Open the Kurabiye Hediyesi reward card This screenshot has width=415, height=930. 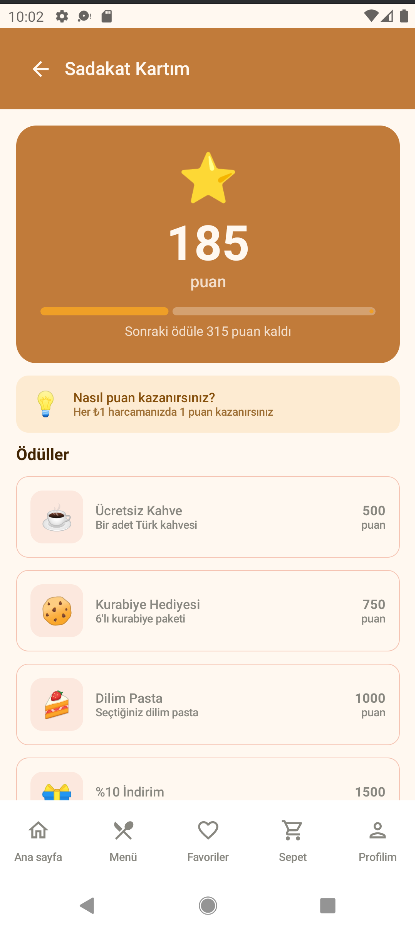pyautogui.click(x=208, y=611)
